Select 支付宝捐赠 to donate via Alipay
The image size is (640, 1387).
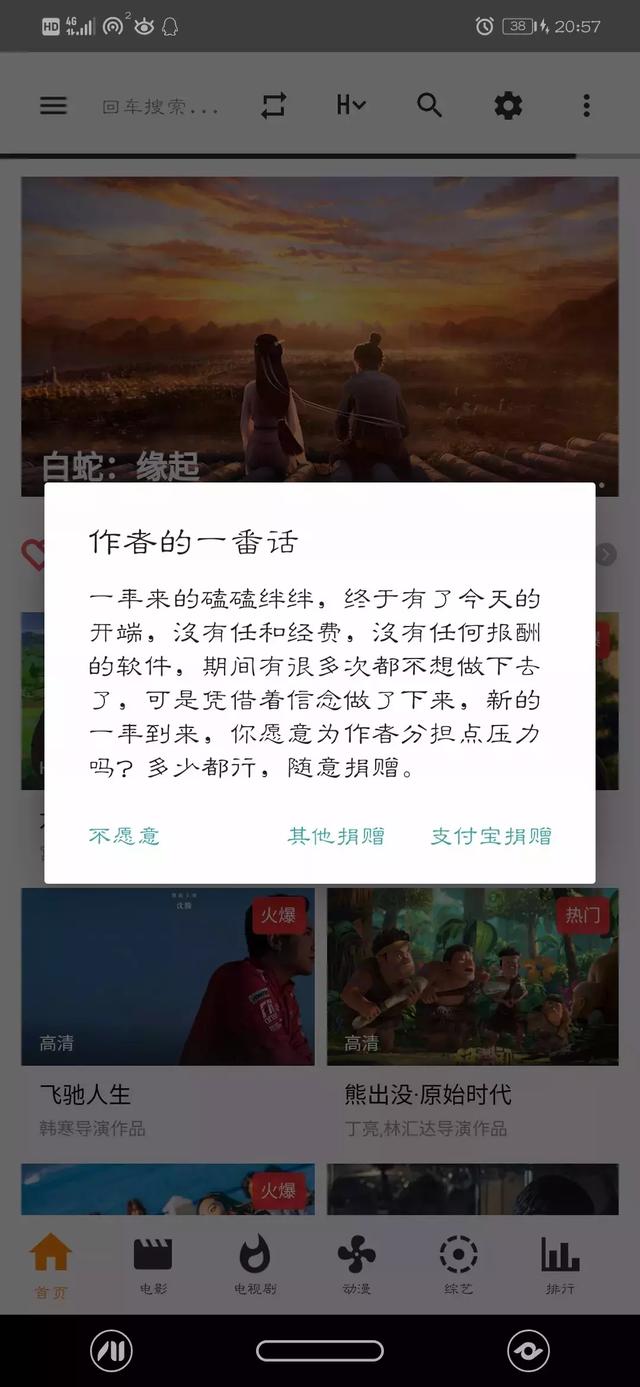tap(491, 836)
